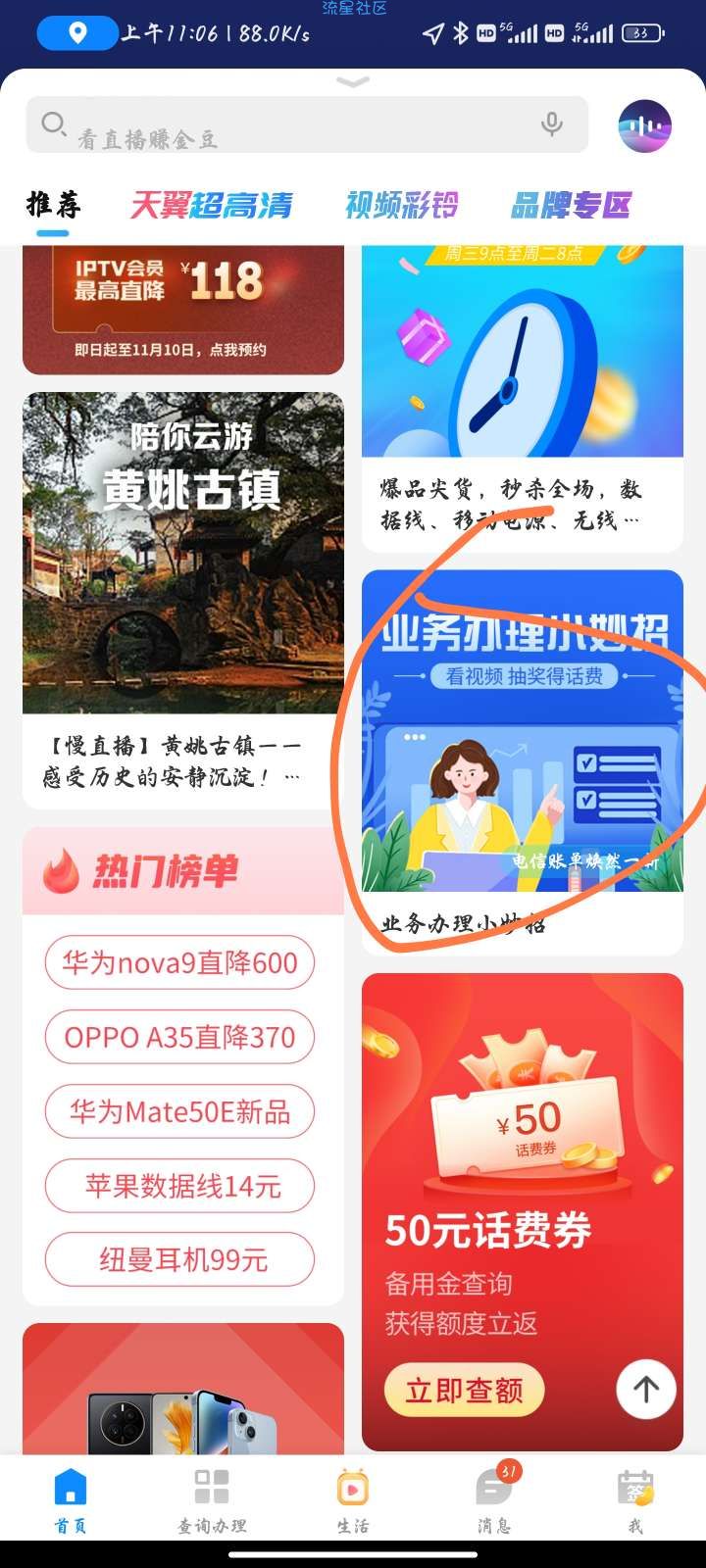
Task: Select the 推荐 tab
Action: click(53, 205)
